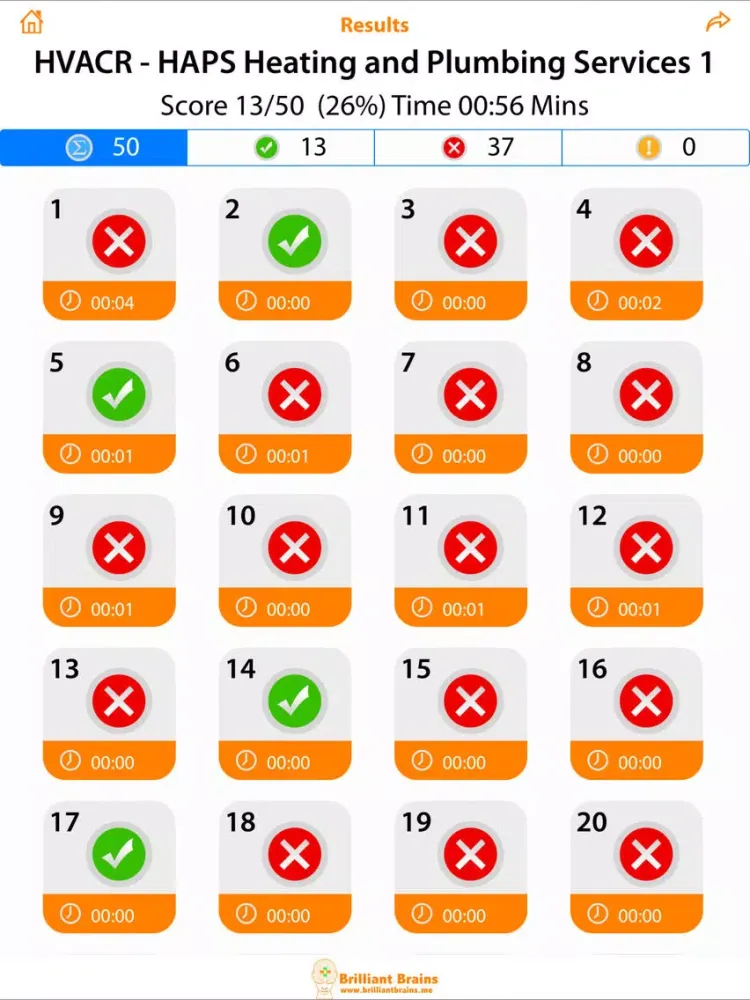
Task: Open question 1 result card
Action: pos(109,254)
